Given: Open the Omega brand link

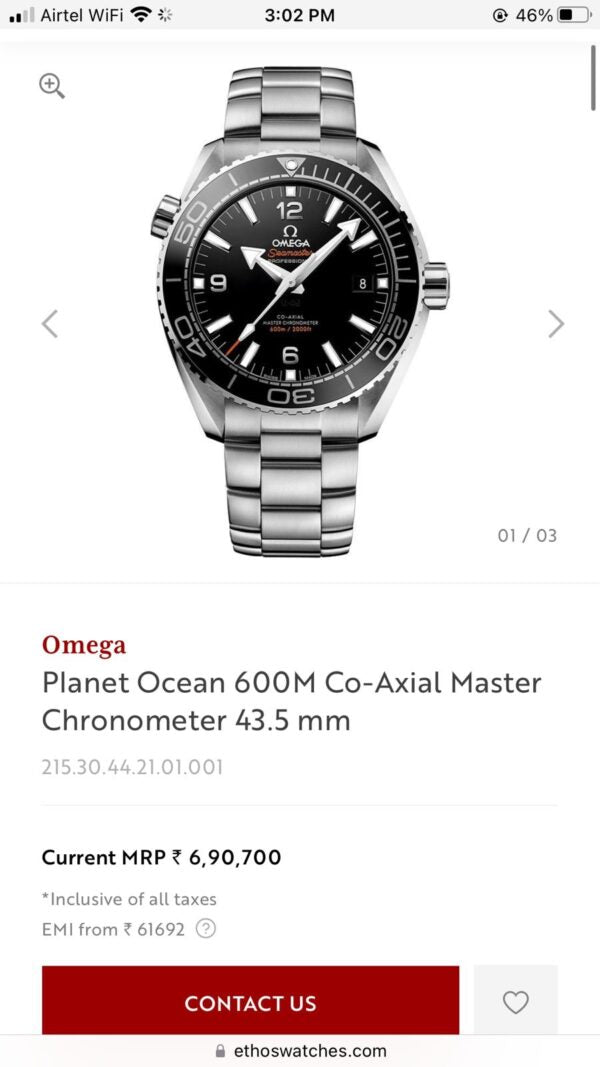Looking at the screenshot, I should pos(84,645).
